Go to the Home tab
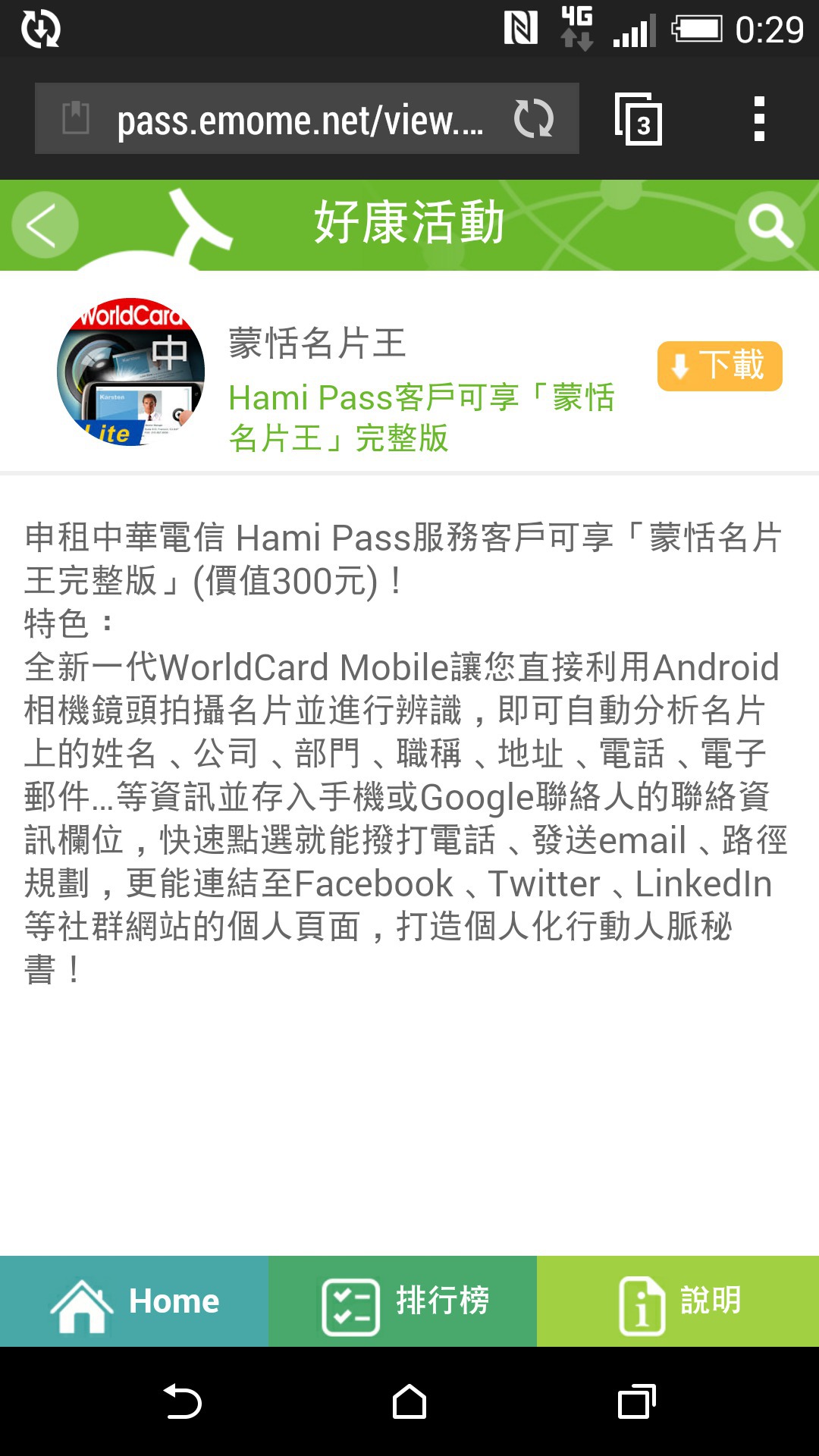The height and width of the screenshot is (1456, 819). tap(134, 1301)
